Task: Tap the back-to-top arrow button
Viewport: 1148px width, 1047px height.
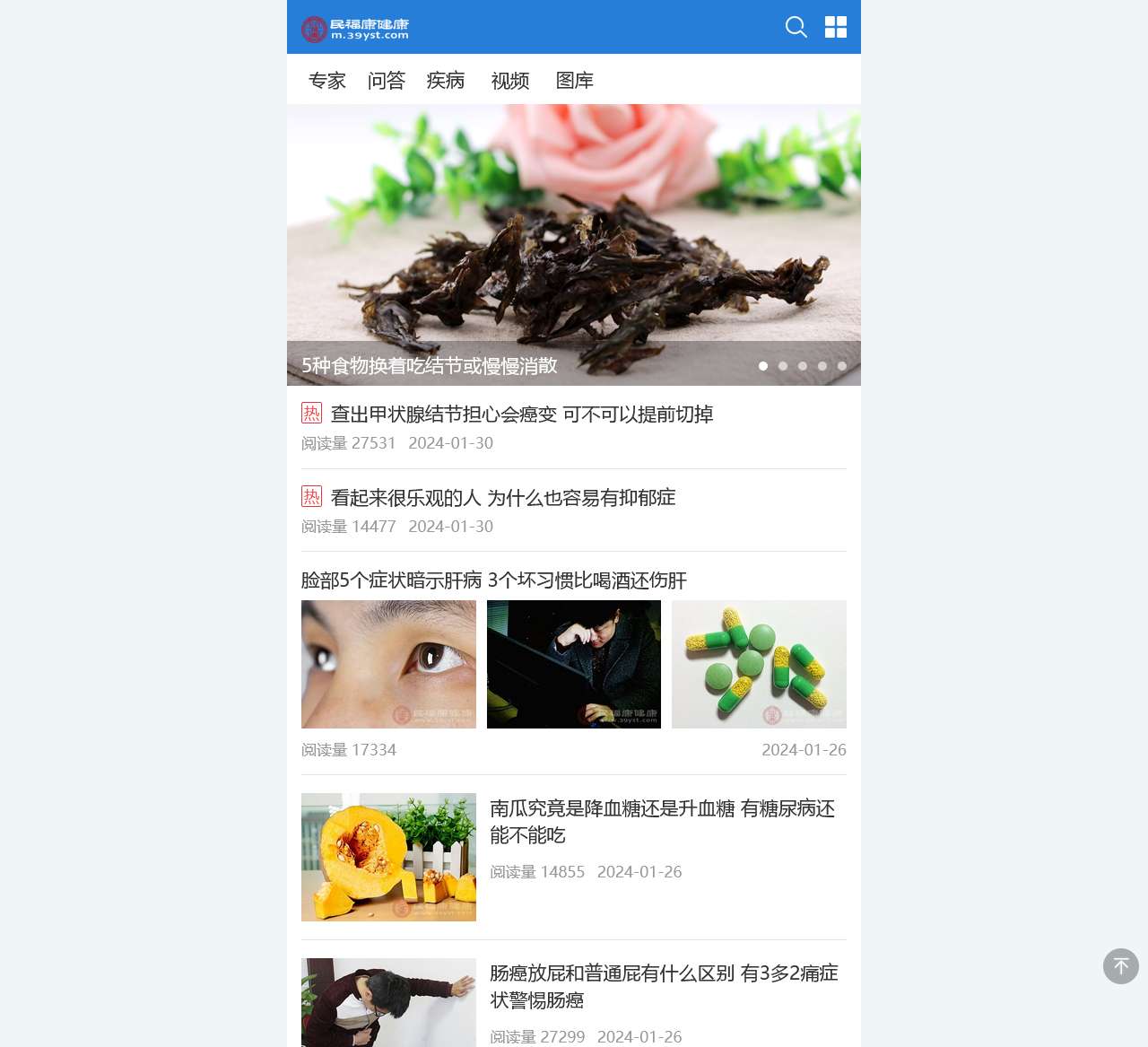Action: pyautogui.click(x=1121, y=966)
